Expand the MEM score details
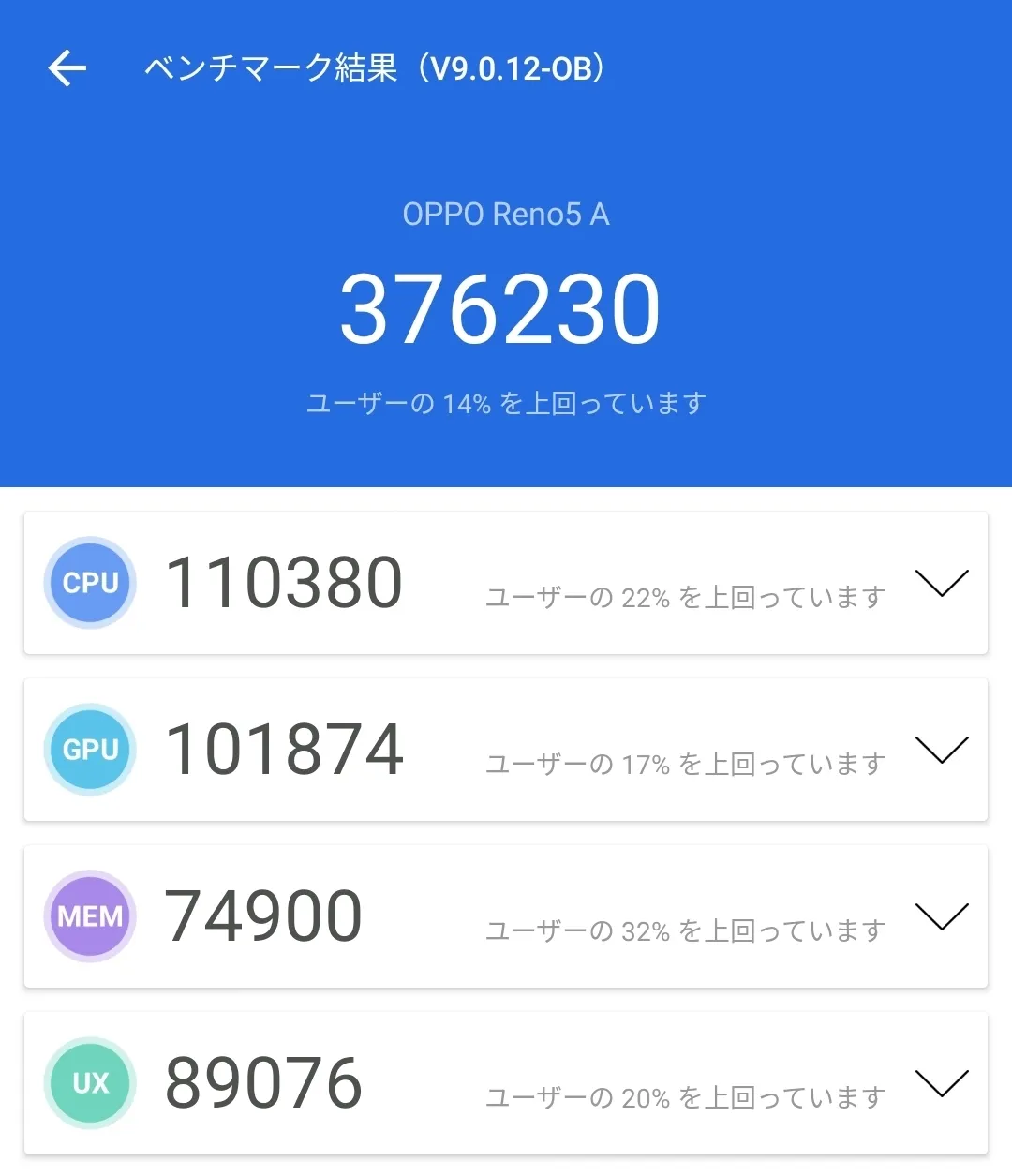 941,916
